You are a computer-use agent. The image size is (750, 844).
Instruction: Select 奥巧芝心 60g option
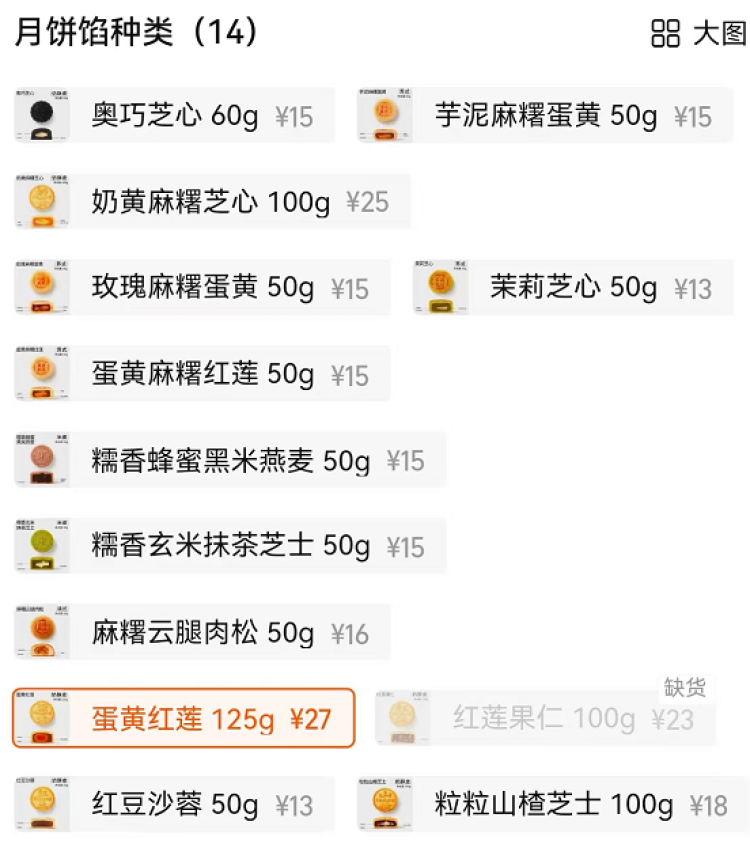click(175, 116)
